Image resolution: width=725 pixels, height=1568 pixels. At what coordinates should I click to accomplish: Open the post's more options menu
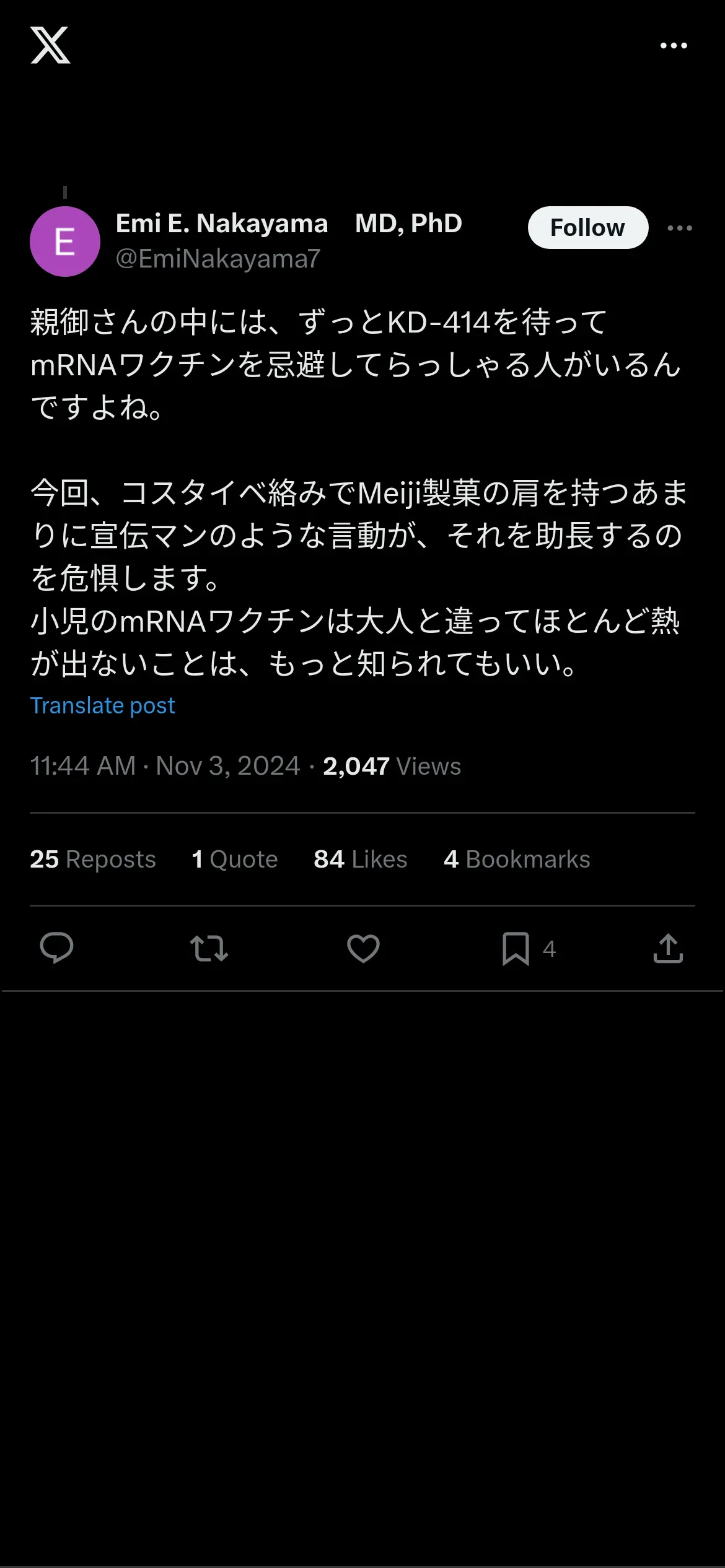(680, 228)
